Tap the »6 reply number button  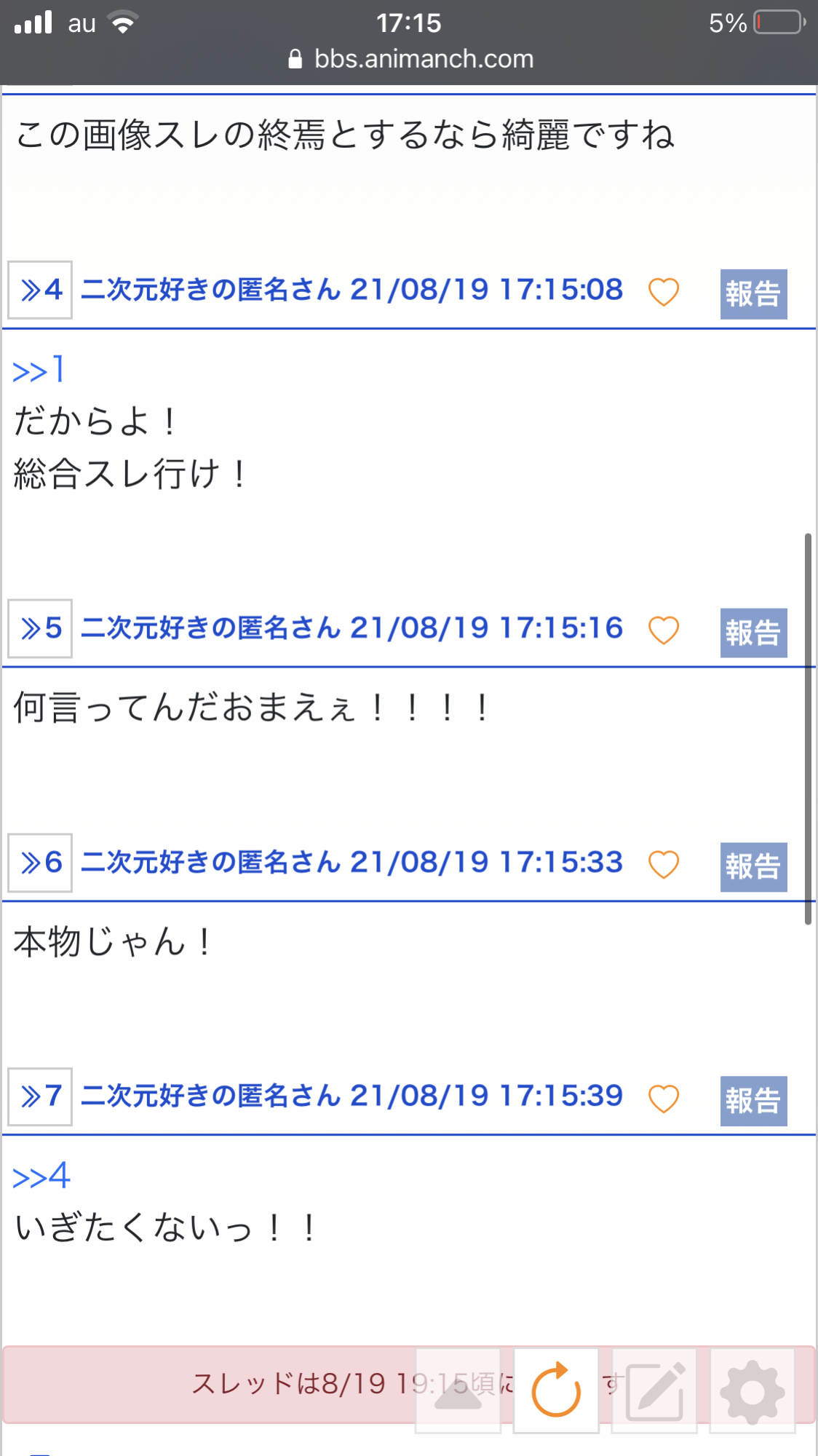(40, 863)
